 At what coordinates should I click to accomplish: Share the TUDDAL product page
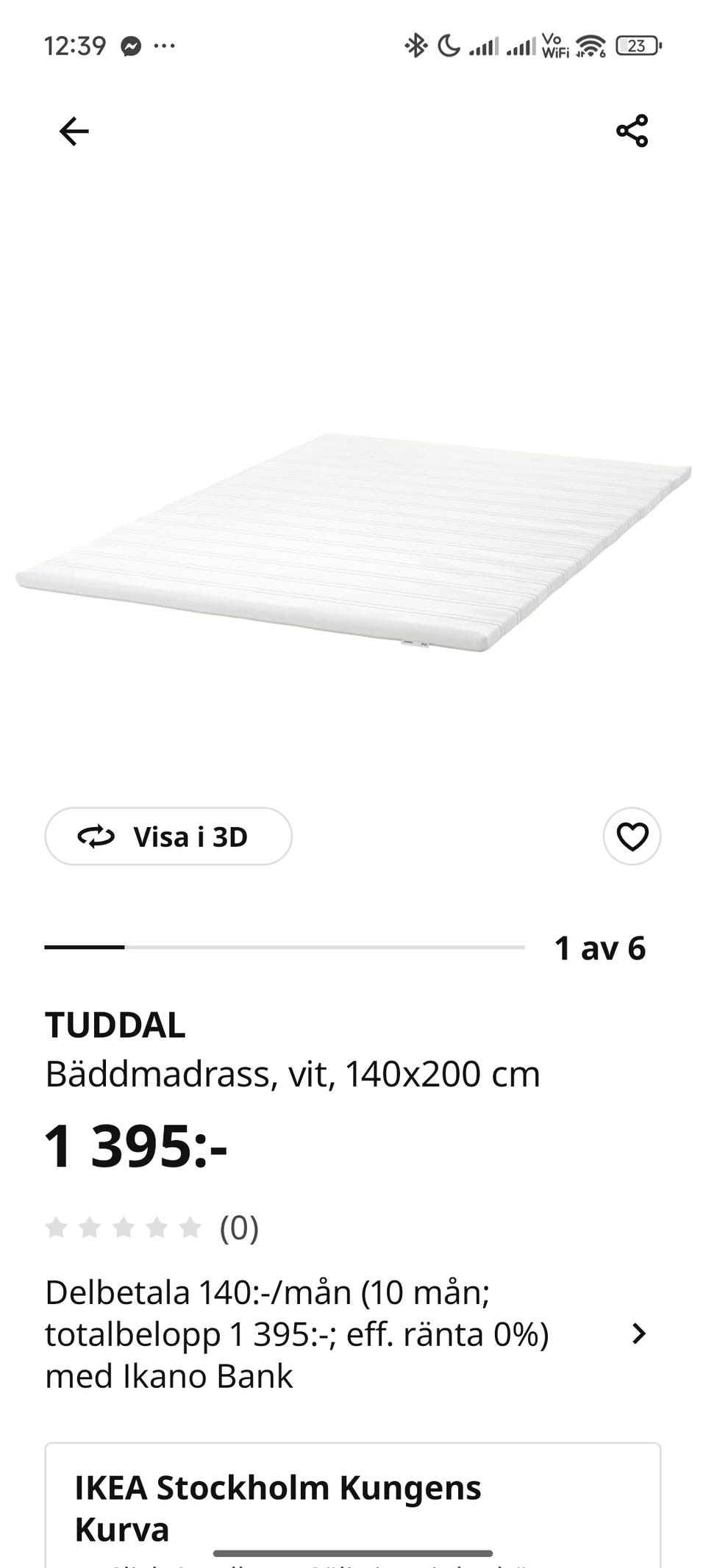click(x=632, y=131)
